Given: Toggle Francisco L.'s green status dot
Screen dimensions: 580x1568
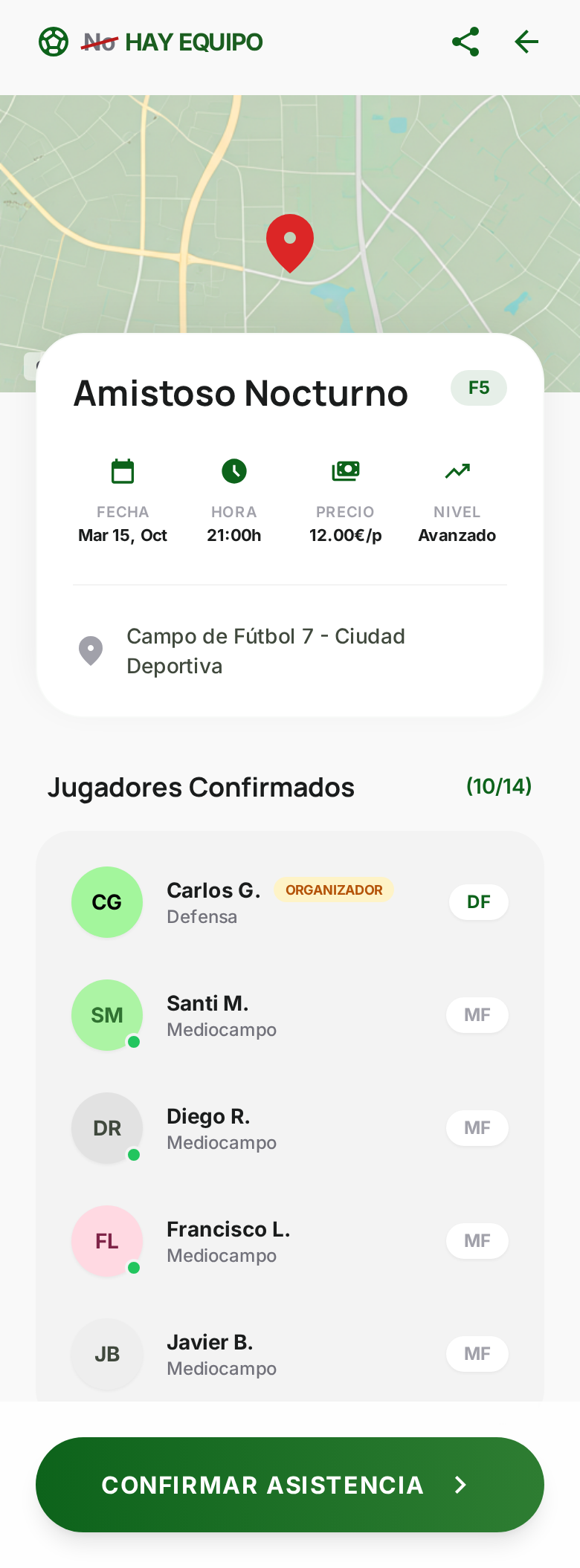Looking at the screenshot, I should (x=135, y=1269).
